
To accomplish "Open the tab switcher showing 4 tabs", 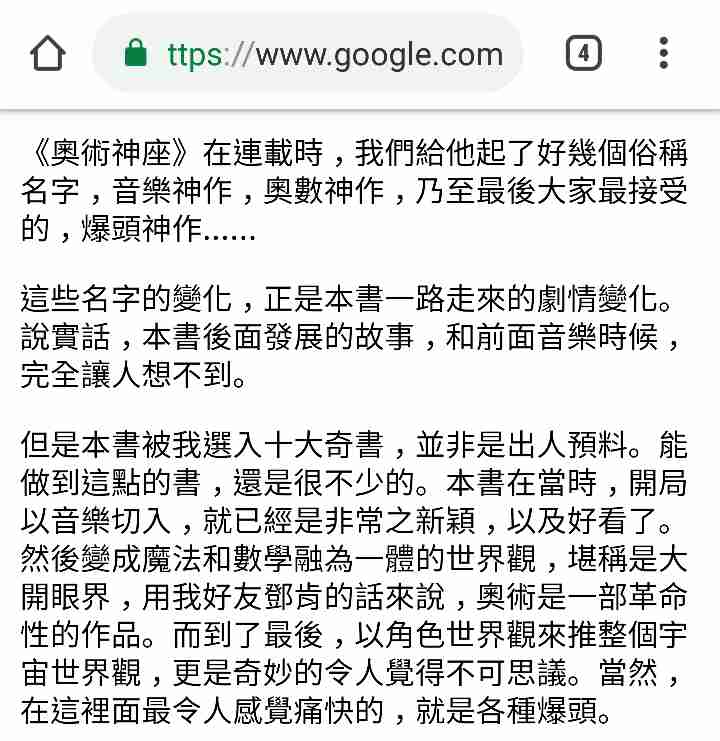I will [x=583, y=53].
